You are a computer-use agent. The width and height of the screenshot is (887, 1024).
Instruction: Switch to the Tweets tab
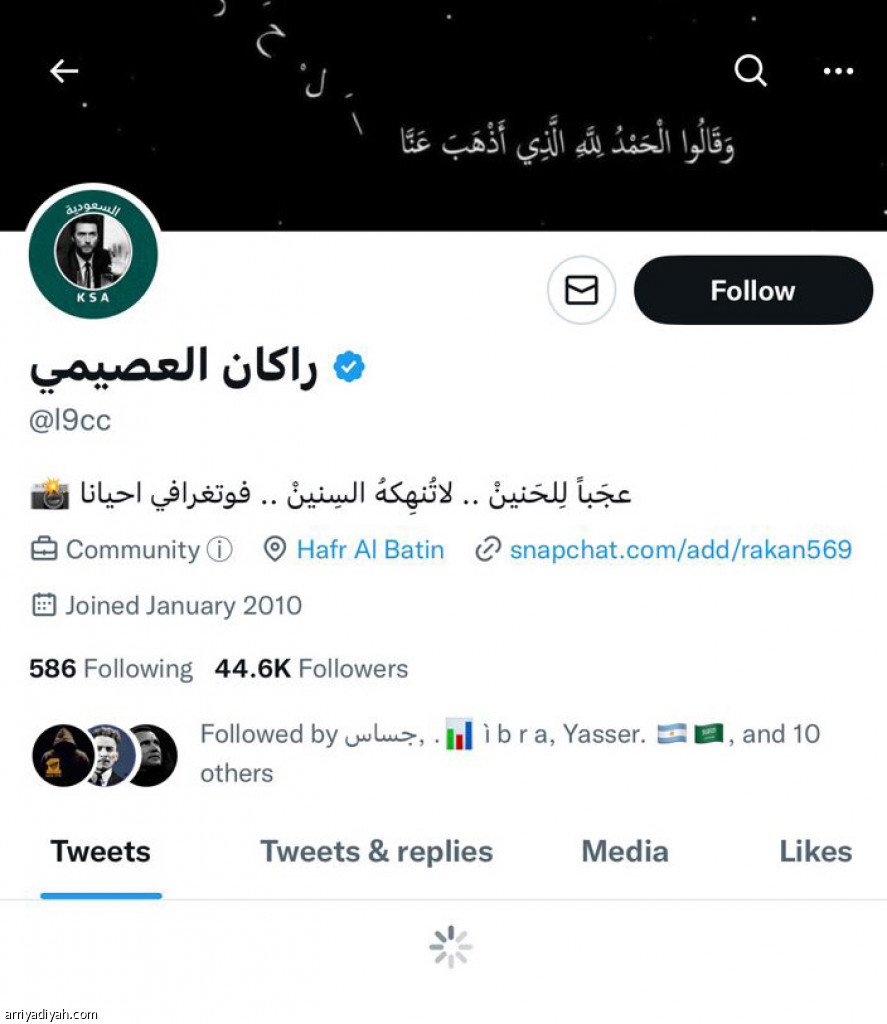click(x=100, y=852)
